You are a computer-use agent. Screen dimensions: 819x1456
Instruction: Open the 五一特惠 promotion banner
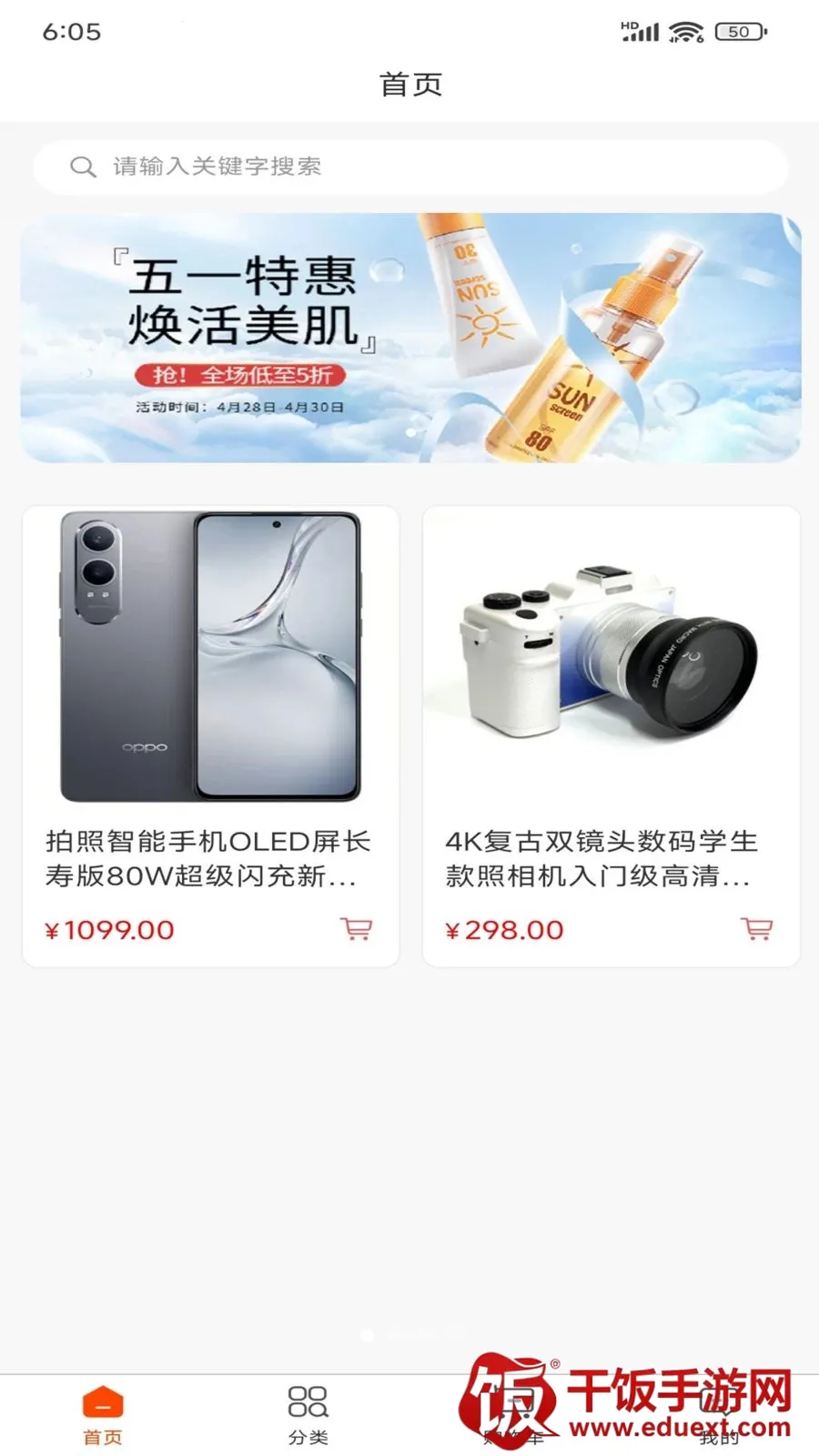[410, 338]
